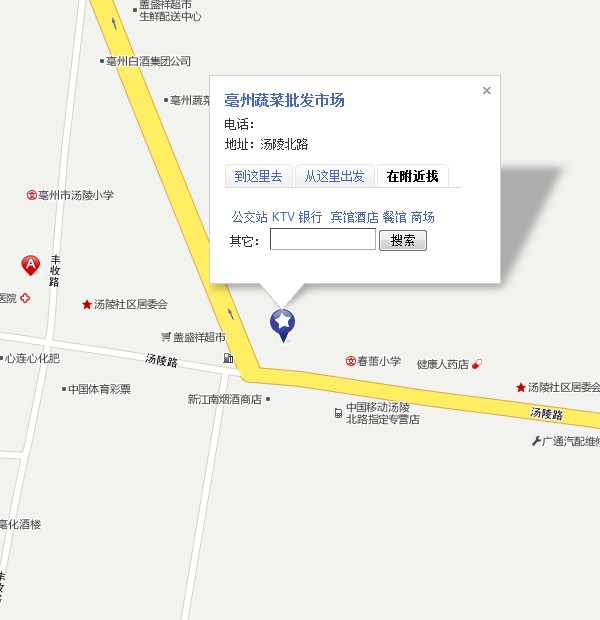Screen dimensions: 600x620
Task: Close the 亳州蔬菜批发市场 info popup
Action: coord(487,91)
